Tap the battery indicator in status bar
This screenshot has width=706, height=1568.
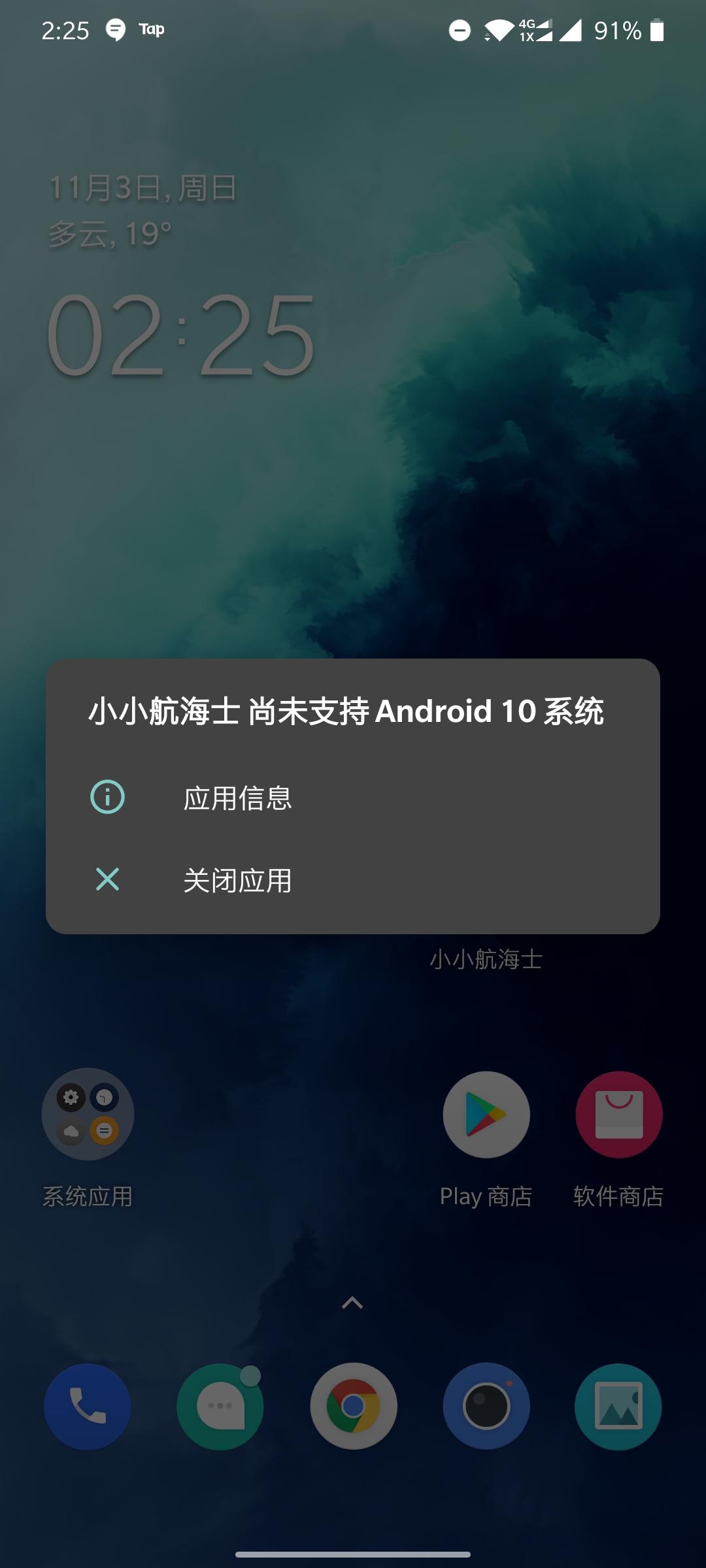click(x=657, y=31)
